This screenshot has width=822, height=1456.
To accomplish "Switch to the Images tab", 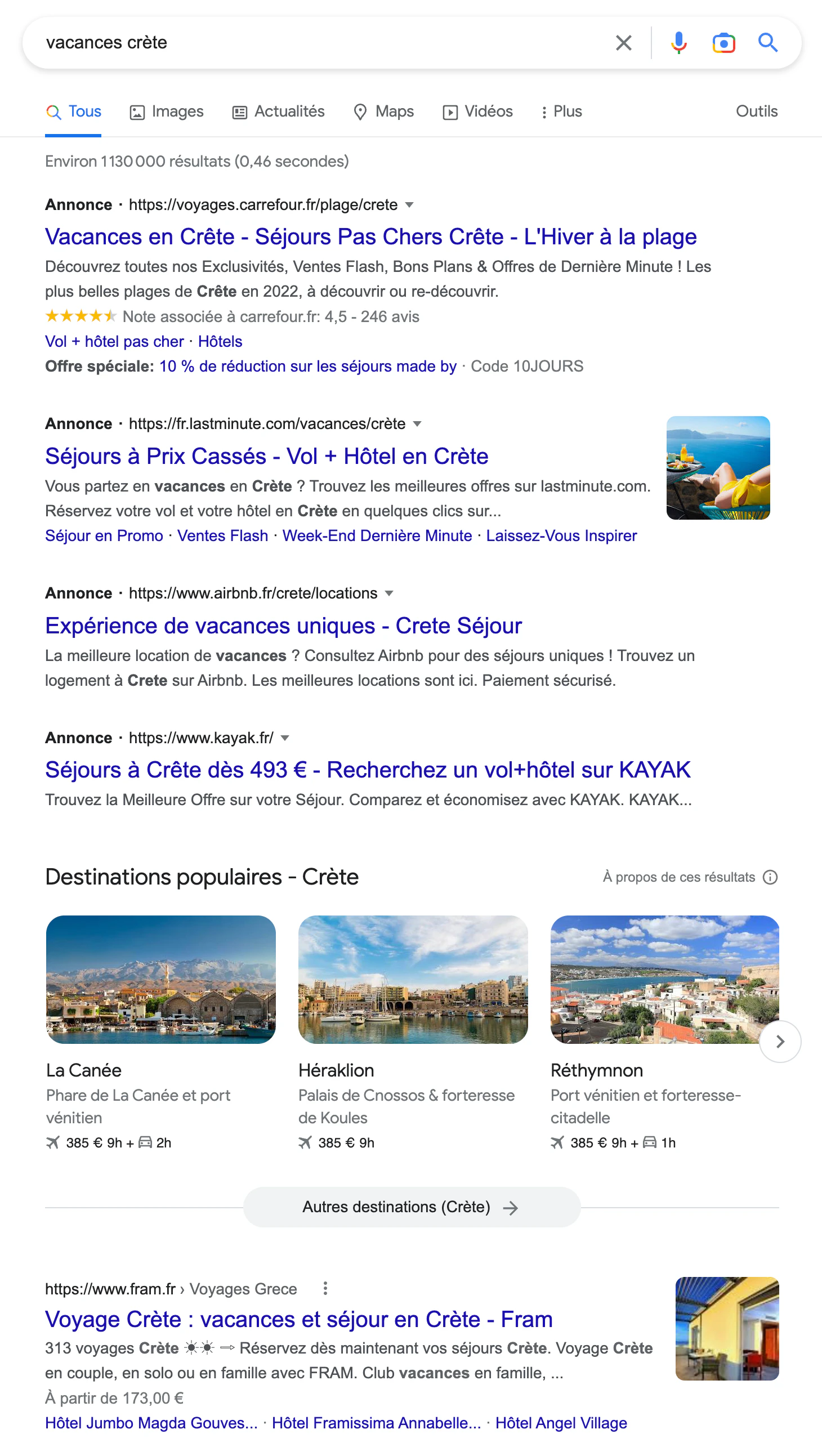I will (167, 111).
